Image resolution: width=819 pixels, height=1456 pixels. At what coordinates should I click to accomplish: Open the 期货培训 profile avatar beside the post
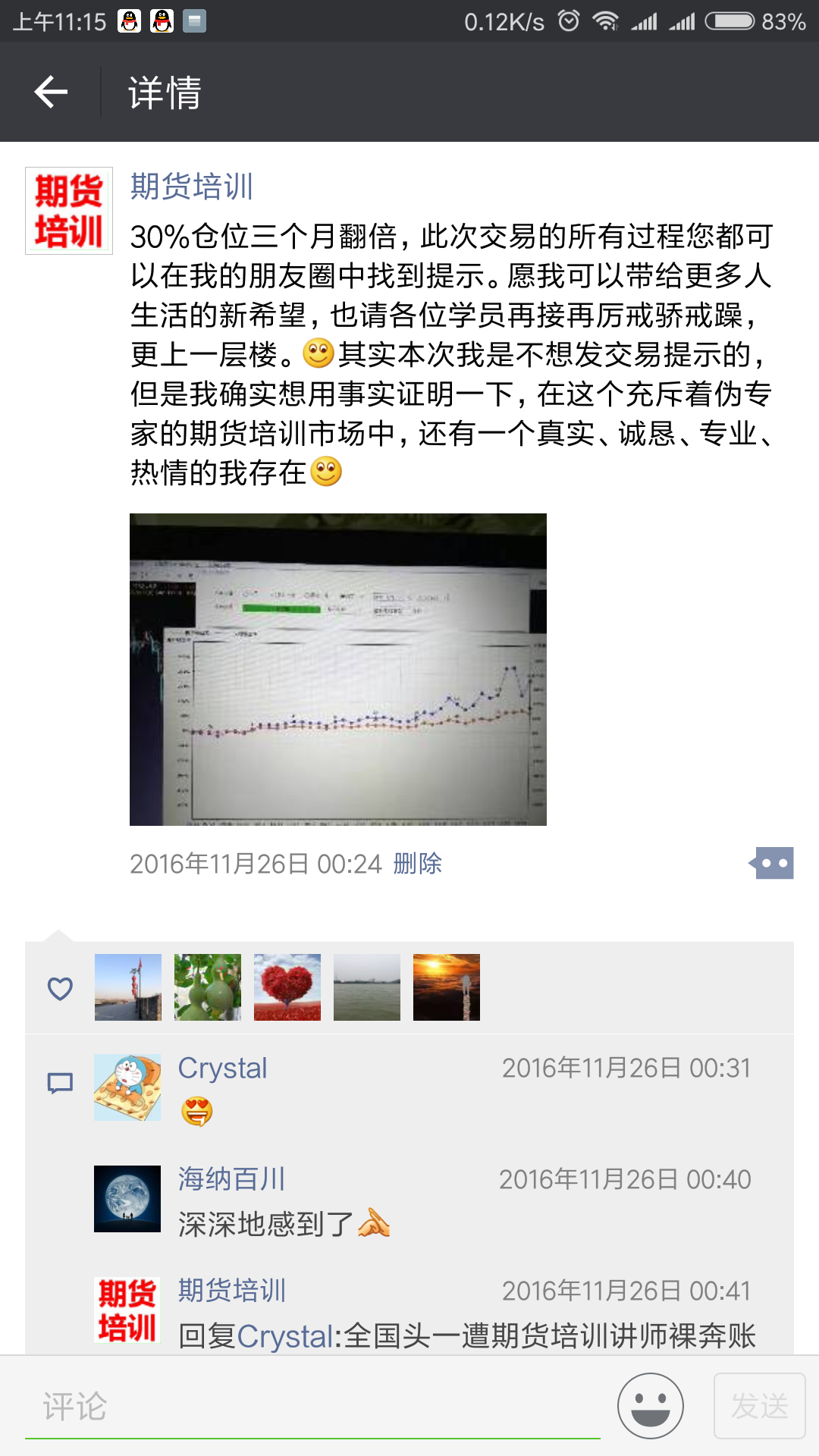69,211
